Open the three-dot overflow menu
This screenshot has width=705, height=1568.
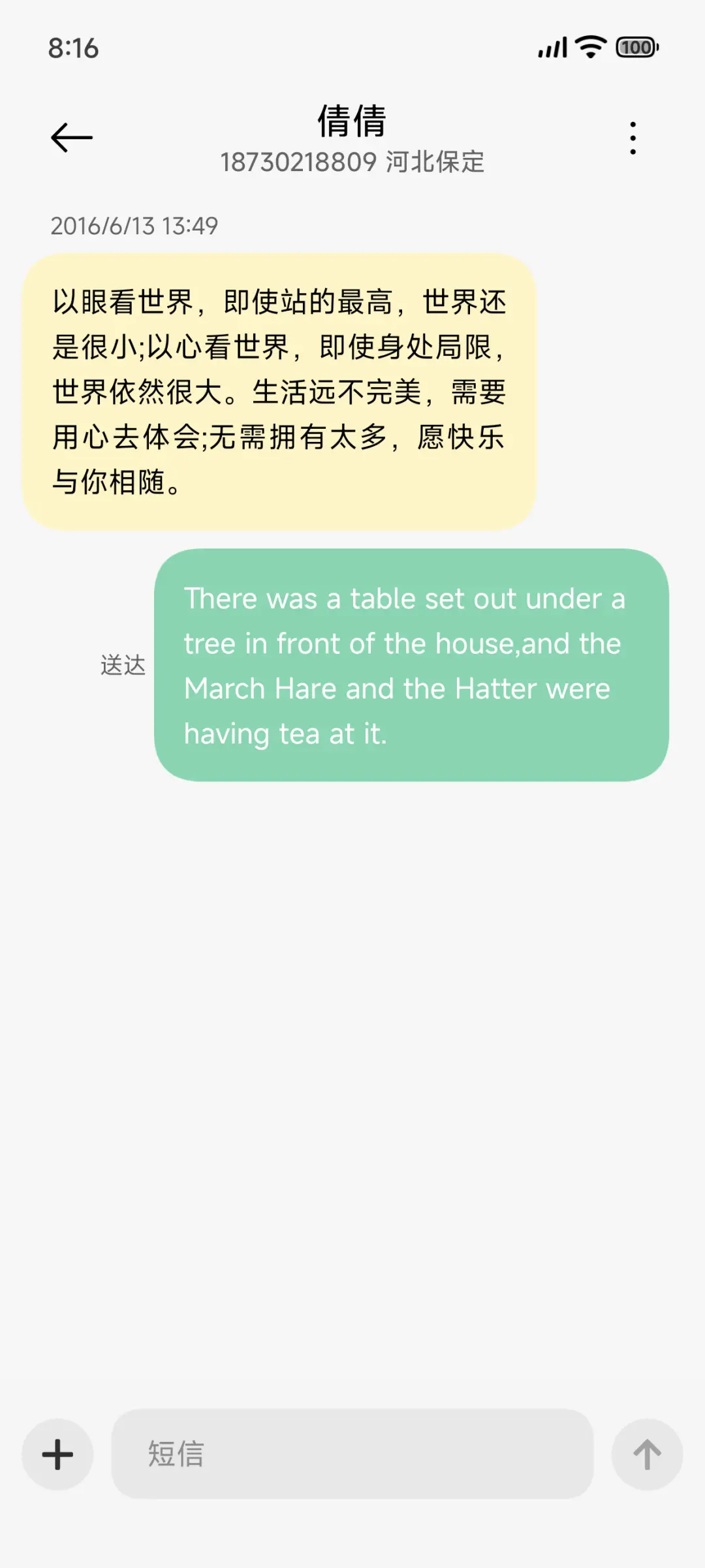coord(632,136)
